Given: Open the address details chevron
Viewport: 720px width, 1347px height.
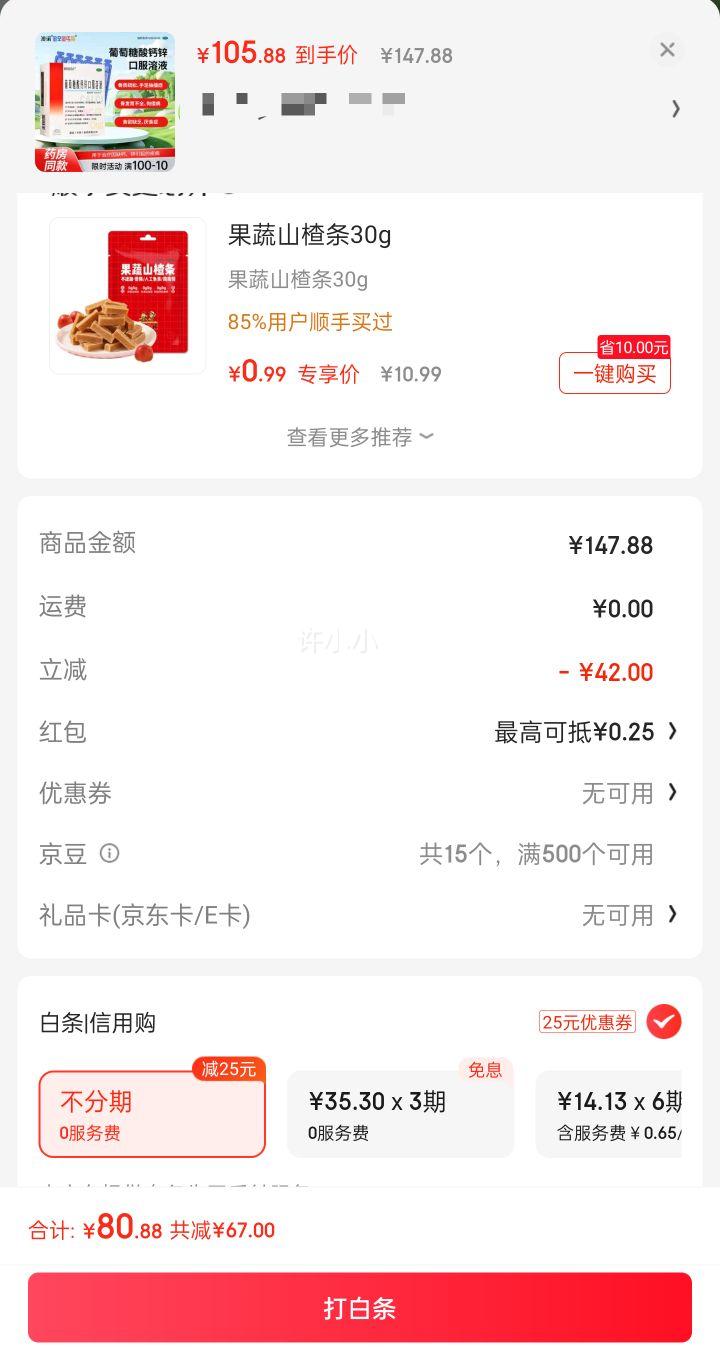Looking at the screenshot, I should (676, 108).
